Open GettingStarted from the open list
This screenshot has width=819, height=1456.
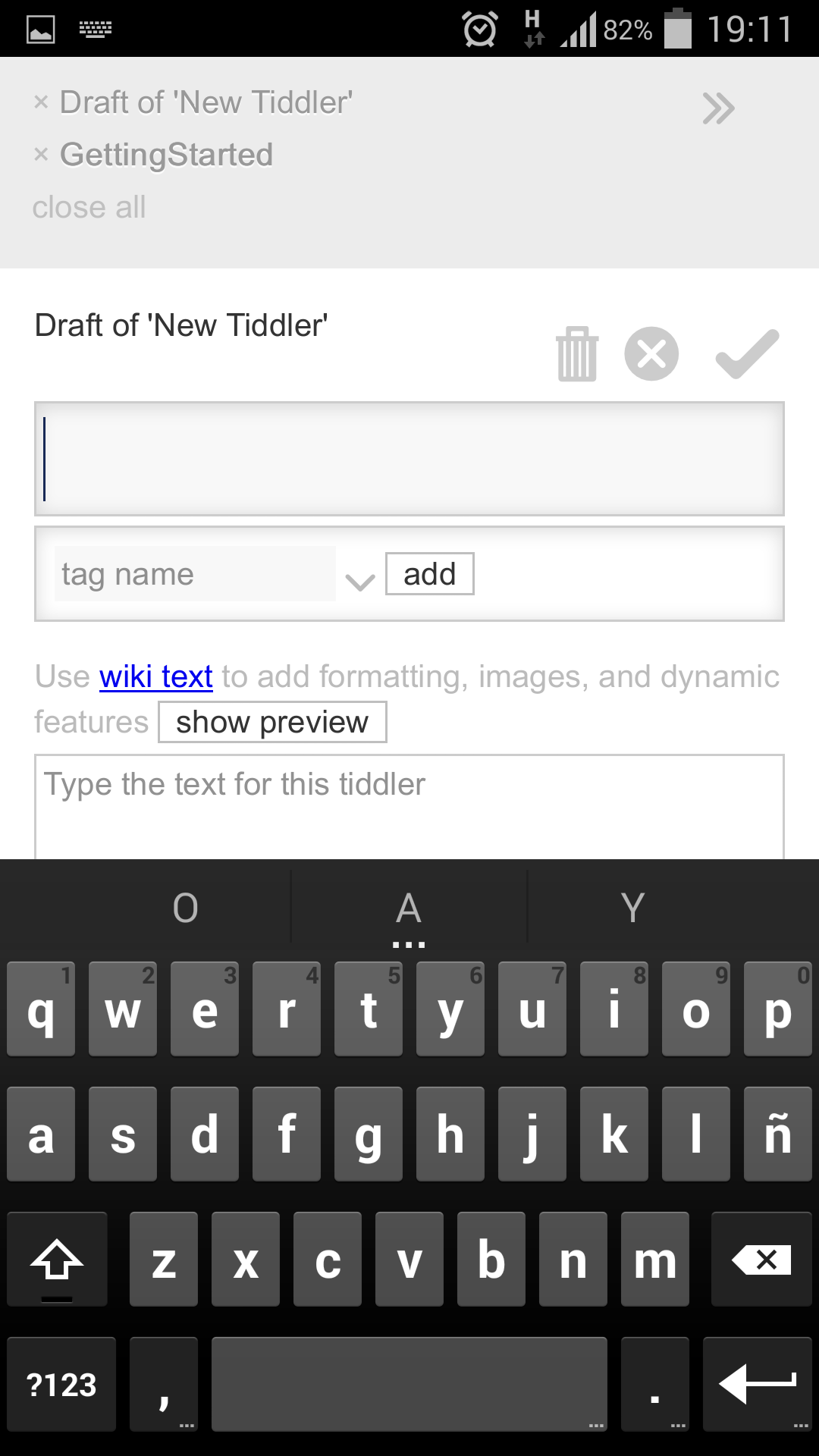(166, 155)
